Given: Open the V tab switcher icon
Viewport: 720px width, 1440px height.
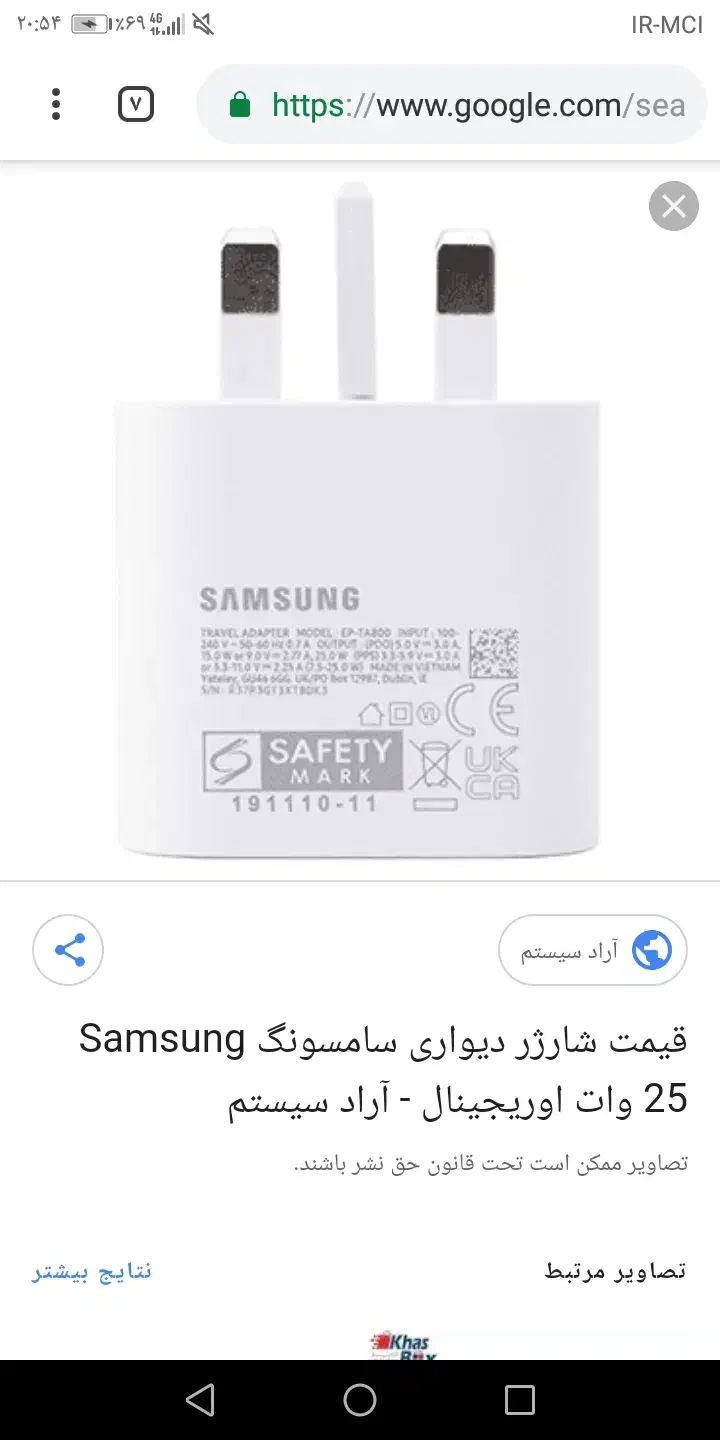Looking at the screenshot, I should tap(136, 103).
